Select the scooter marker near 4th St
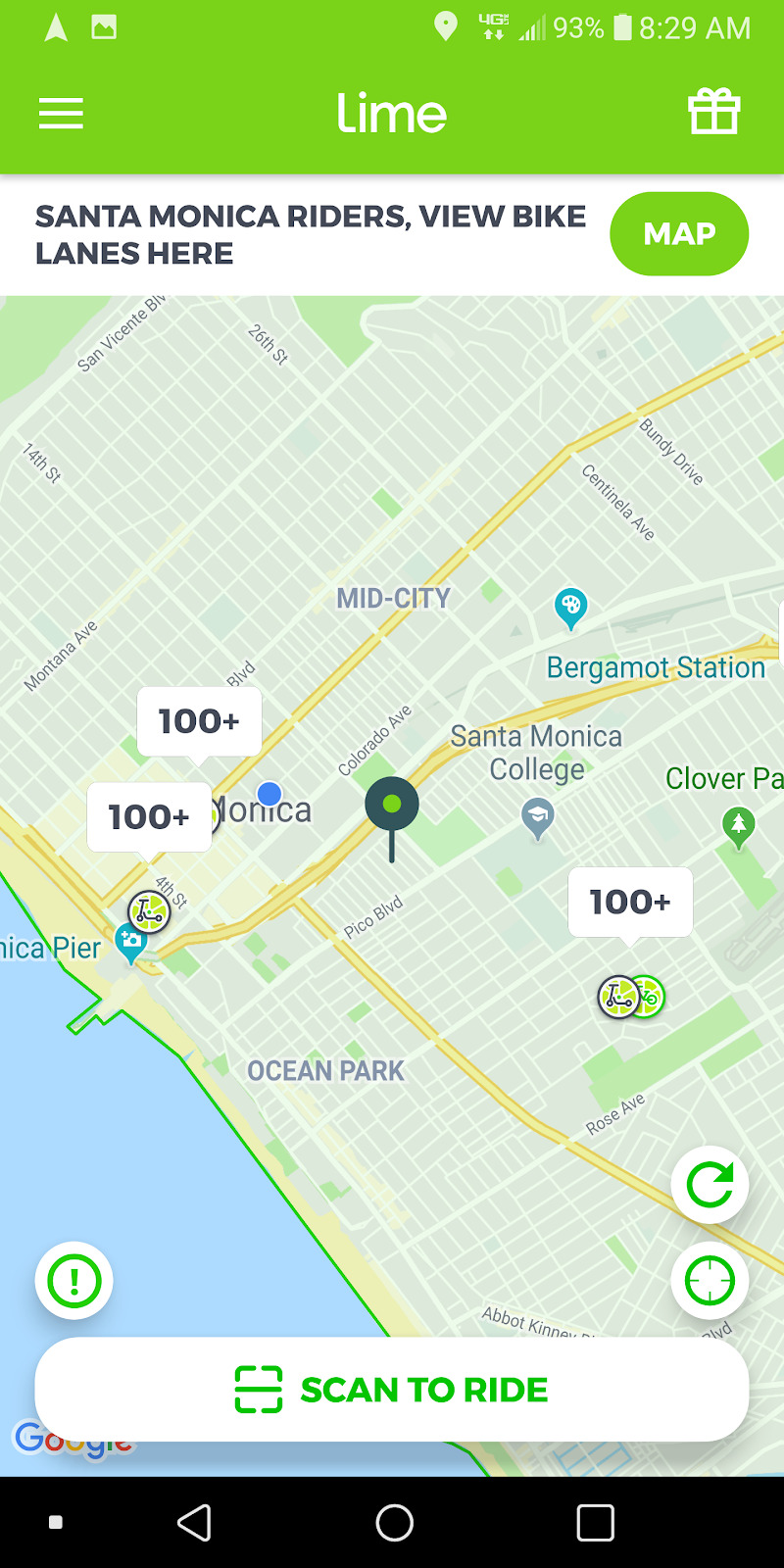The image size is (784, 1568). [x=149, y=912]
